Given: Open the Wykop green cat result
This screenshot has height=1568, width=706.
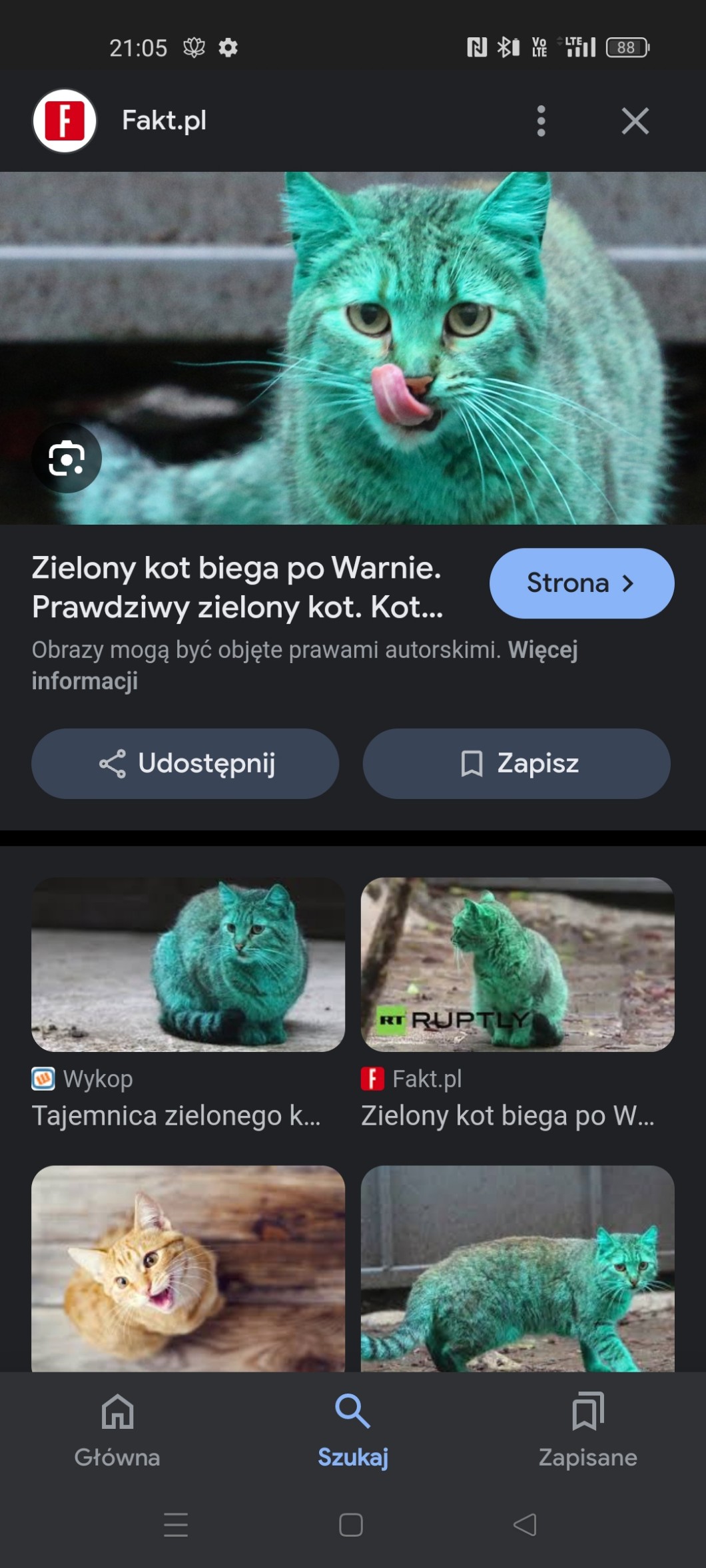Looking at the screenshot, I should pyautogui.click(x=188, y=965).
